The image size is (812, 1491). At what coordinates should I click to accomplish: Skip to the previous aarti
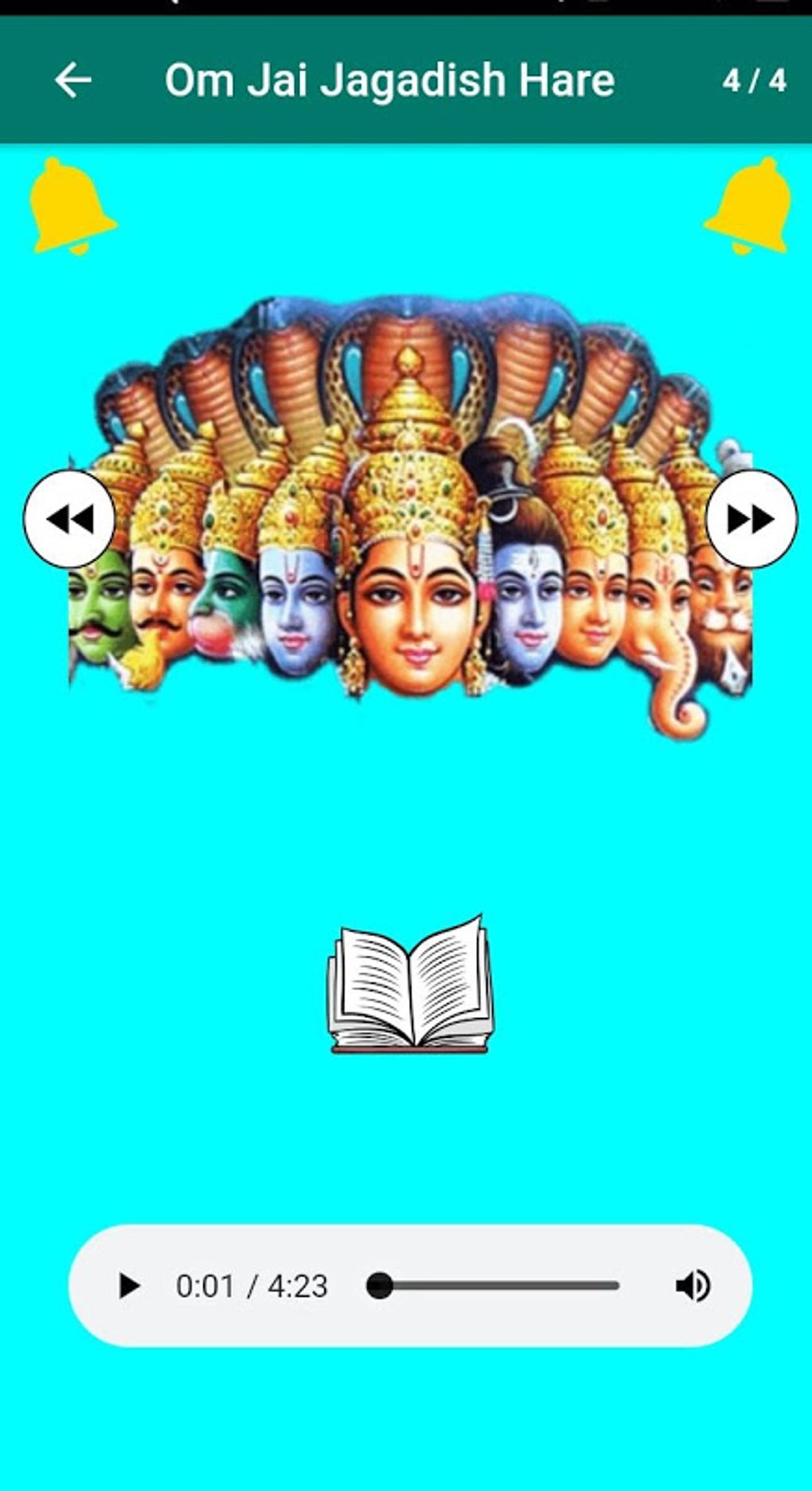69,519
